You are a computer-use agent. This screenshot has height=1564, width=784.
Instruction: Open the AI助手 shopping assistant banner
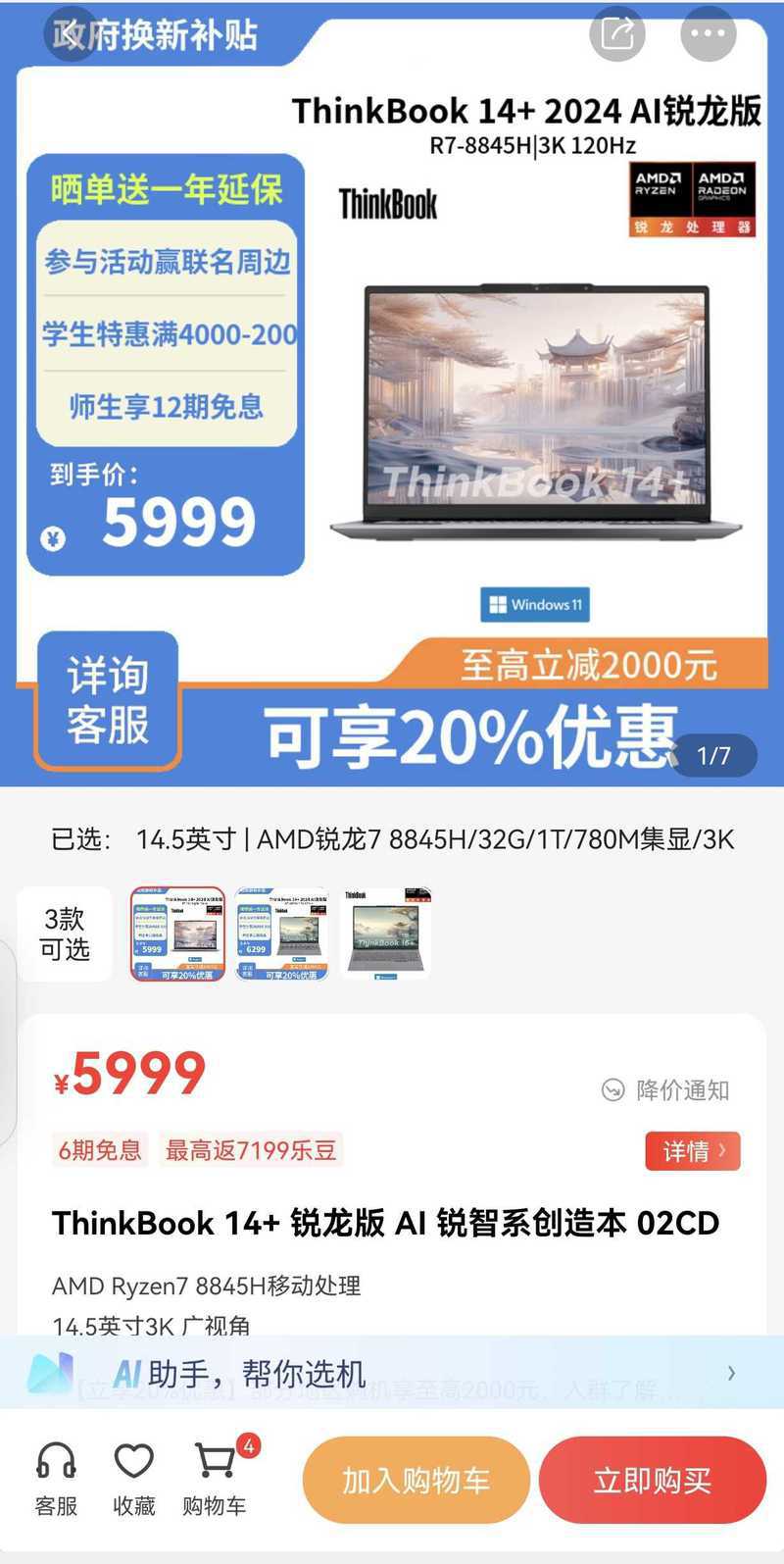(392, 1373)
